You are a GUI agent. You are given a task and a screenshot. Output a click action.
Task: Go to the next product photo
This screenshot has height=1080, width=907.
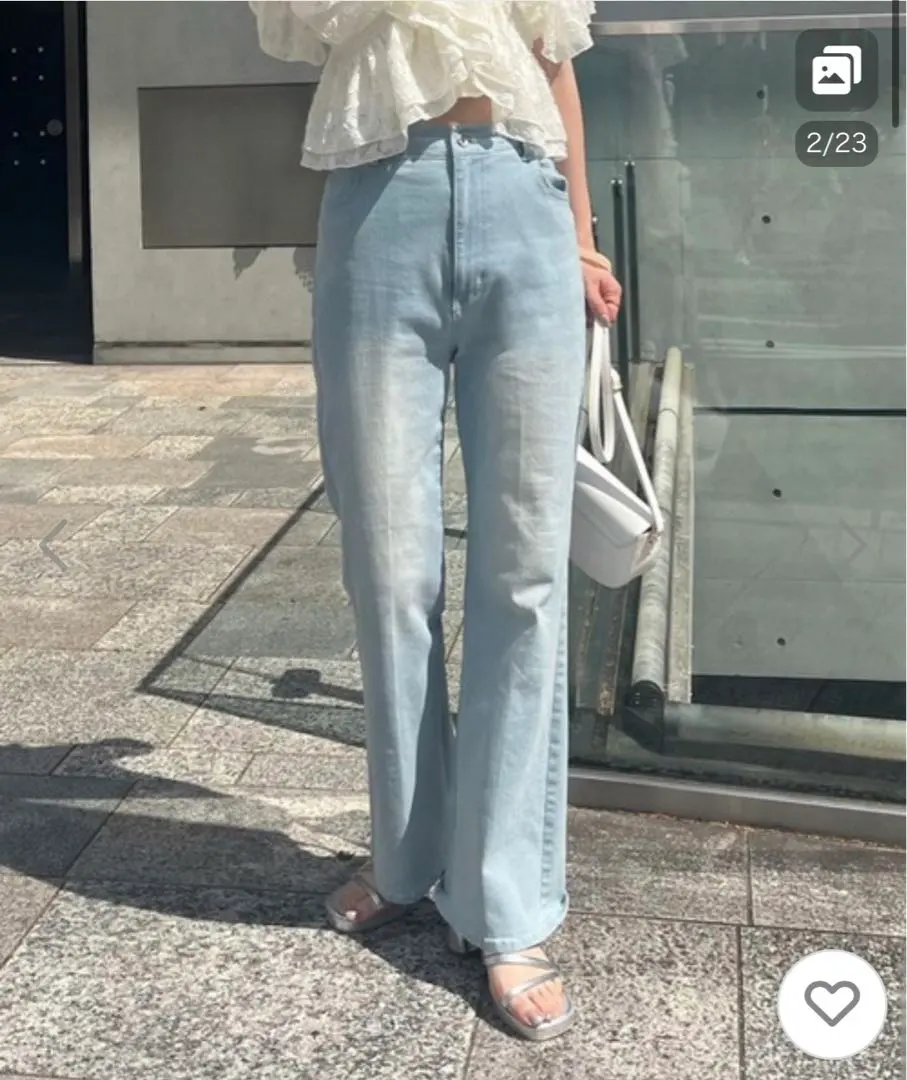pos(853,546)
